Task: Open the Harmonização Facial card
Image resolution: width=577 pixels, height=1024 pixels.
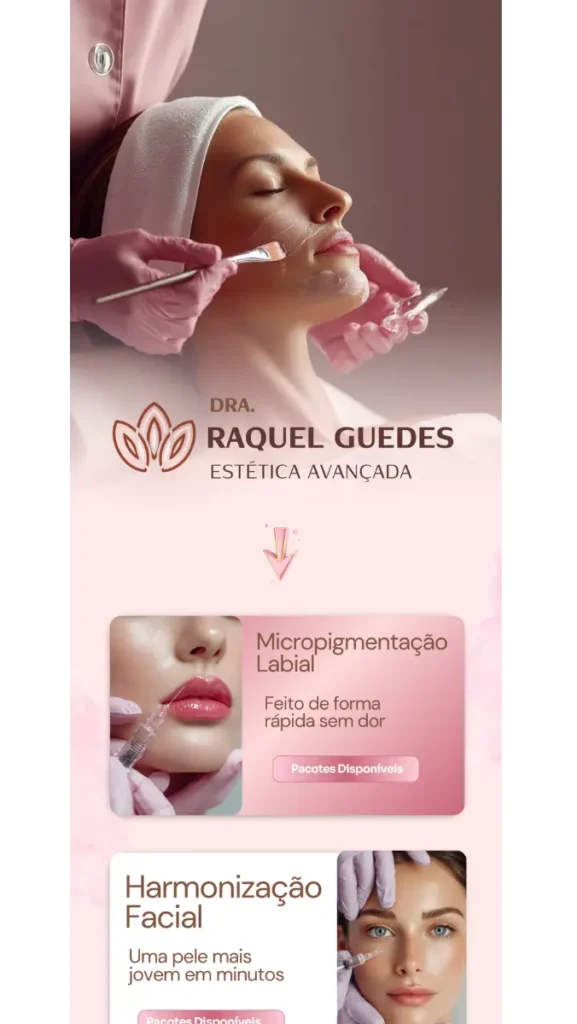Action: click(288, 937)
